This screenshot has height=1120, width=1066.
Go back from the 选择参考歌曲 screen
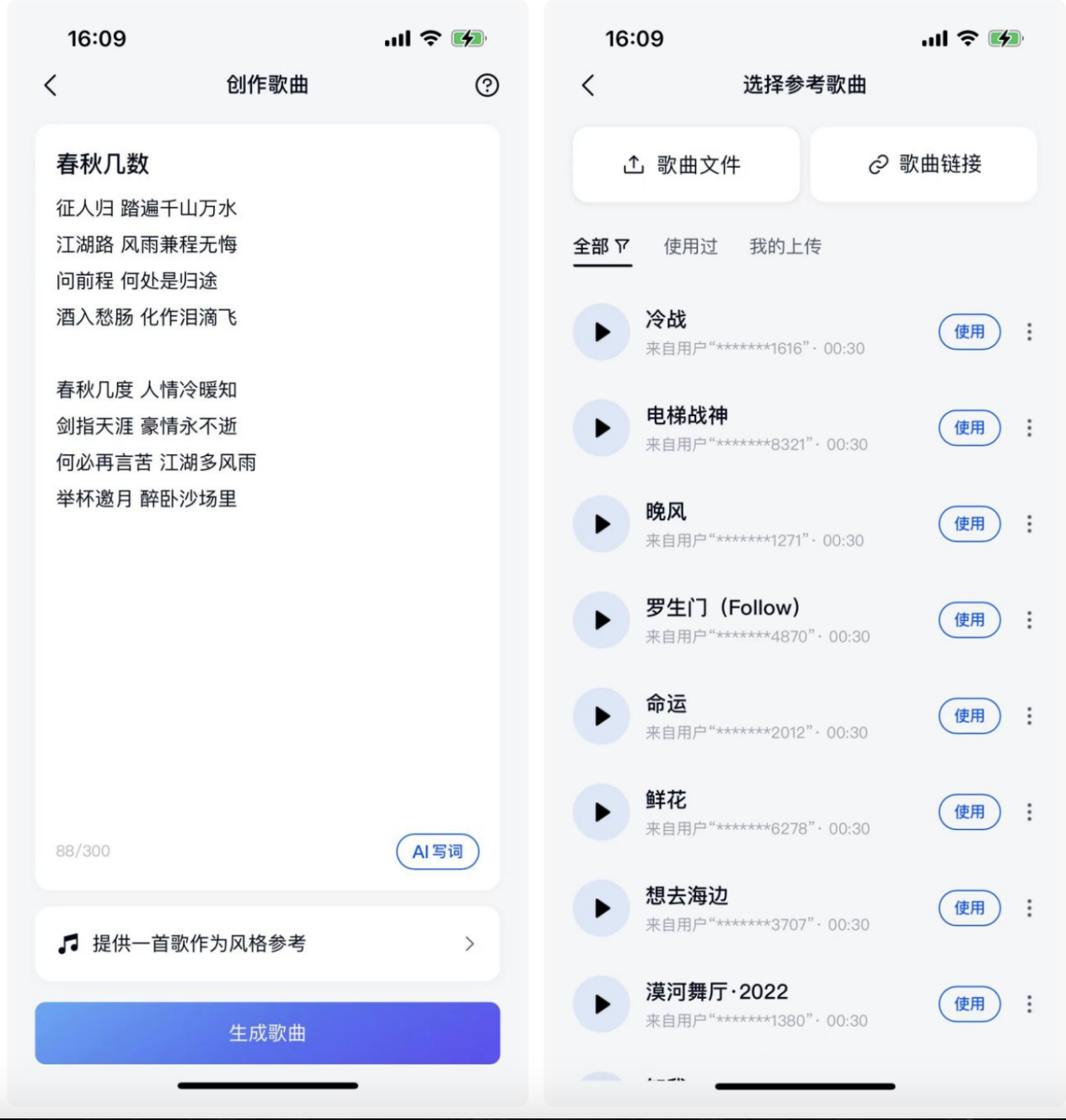pos(588,85)
